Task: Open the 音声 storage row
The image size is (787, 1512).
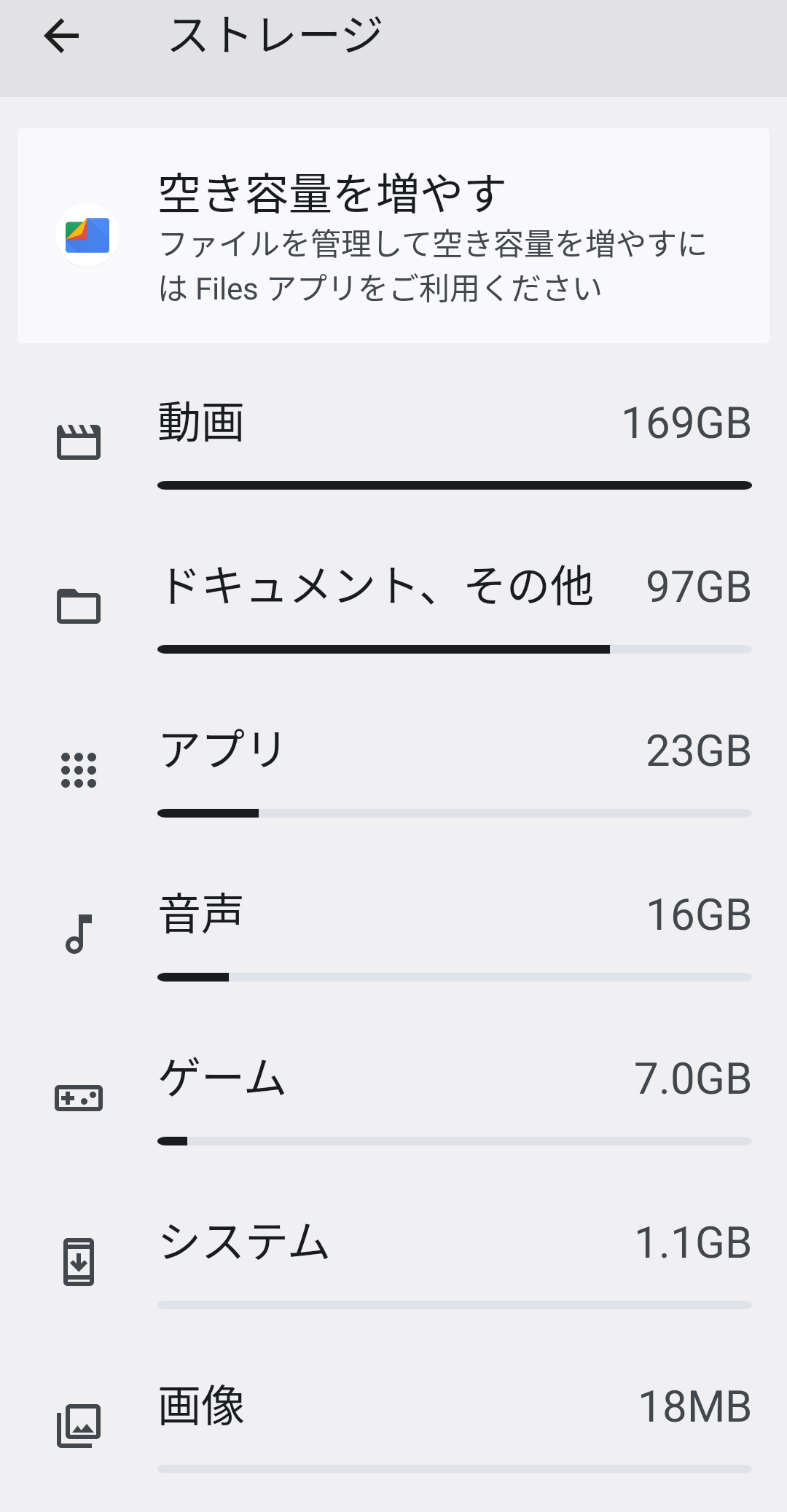Action: pyautogui.click(x=393, y=933)
